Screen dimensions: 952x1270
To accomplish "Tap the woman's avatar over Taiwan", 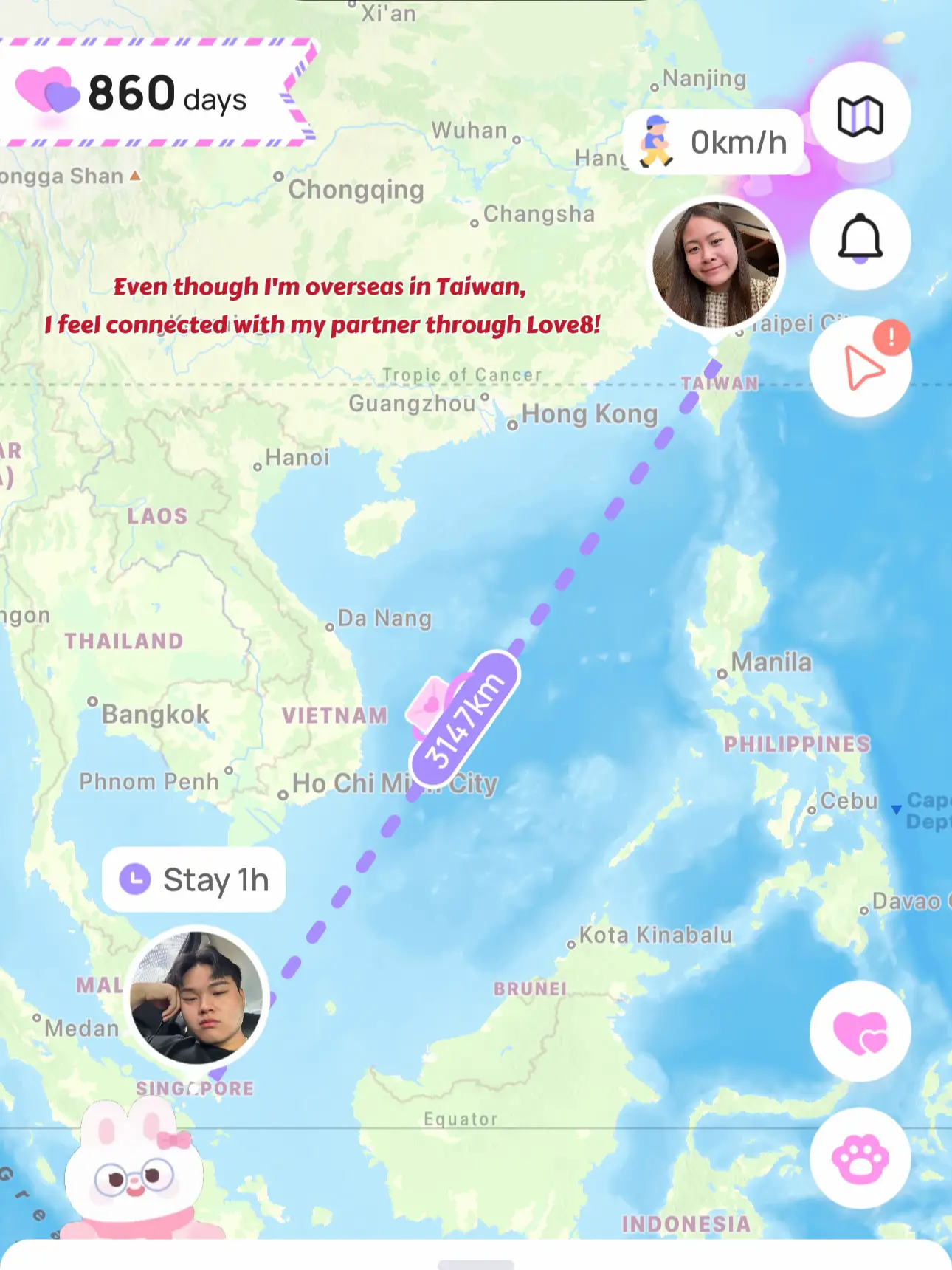I will (715, 264).
